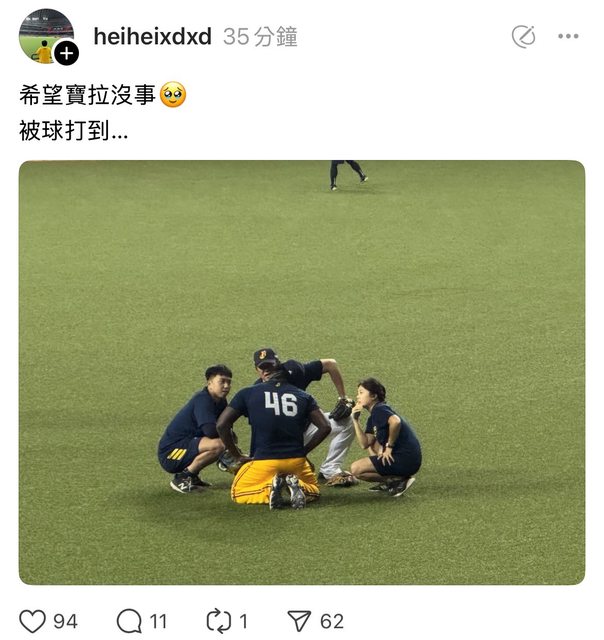The height and width of the screenshot is (640, 604).
Task: Open heiheixdxd username link
Action: pyautogui.click(x=152, y=37)
